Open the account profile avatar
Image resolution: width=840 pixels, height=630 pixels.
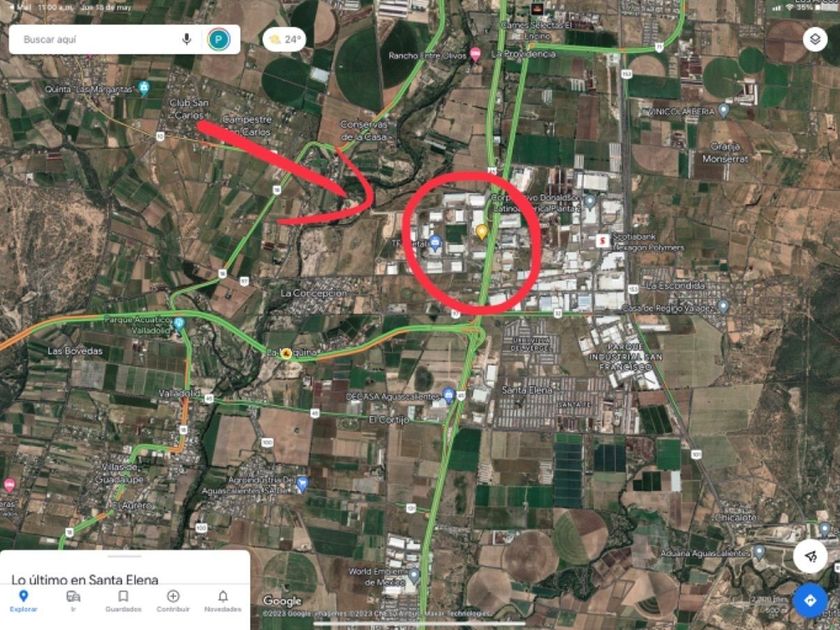pyautogui.click(x=219, y=40)
